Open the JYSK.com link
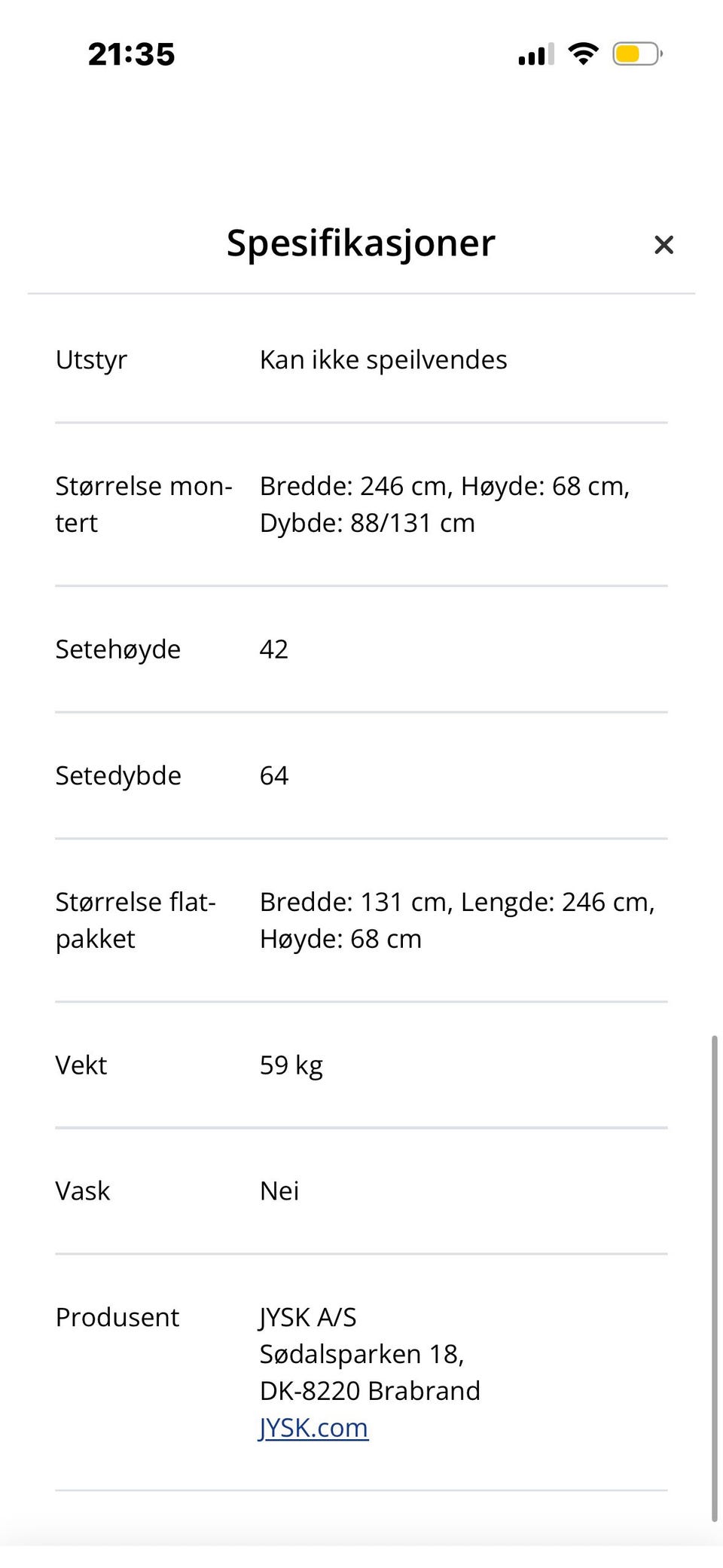Viewport: 723px width, 1568px height. click(x=314, y=1427)
